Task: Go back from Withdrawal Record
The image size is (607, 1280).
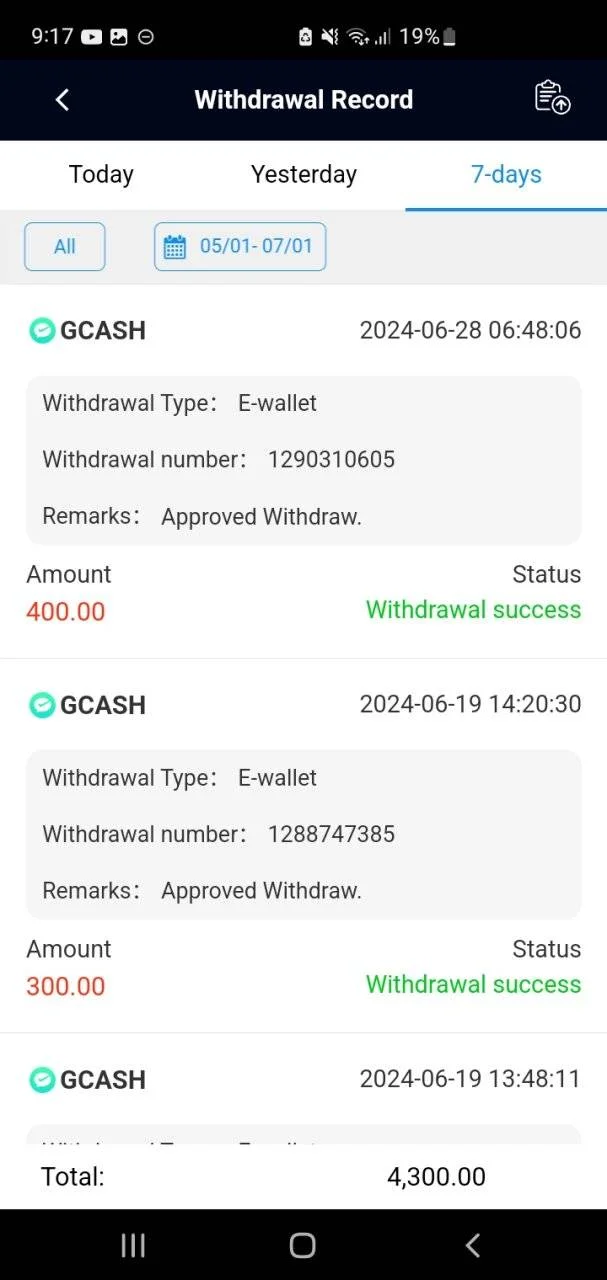Action: point(62,99)
